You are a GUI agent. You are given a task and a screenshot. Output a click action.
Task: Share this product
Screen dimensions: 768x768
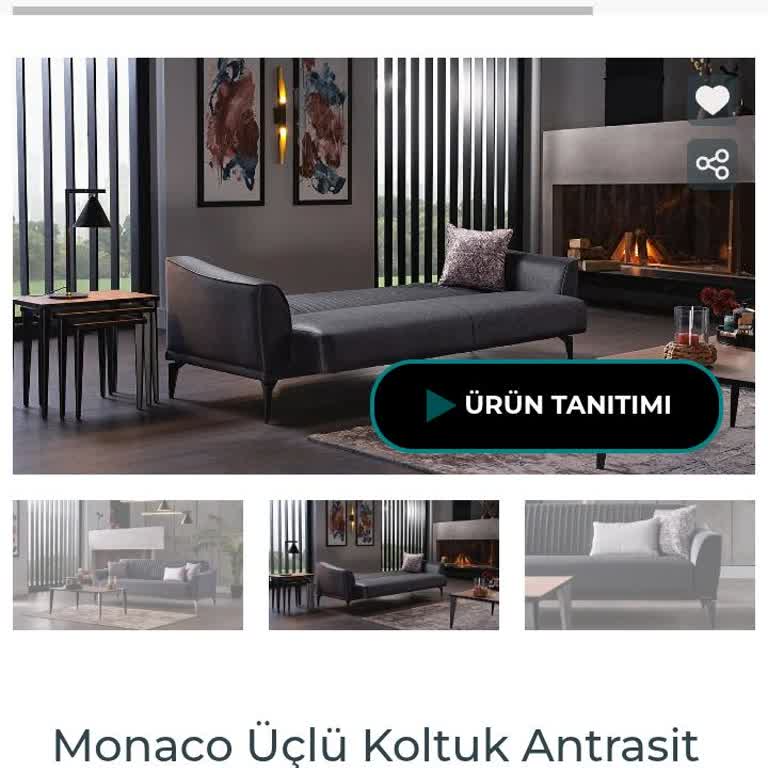pyautogui.click(x=712, y=164)
